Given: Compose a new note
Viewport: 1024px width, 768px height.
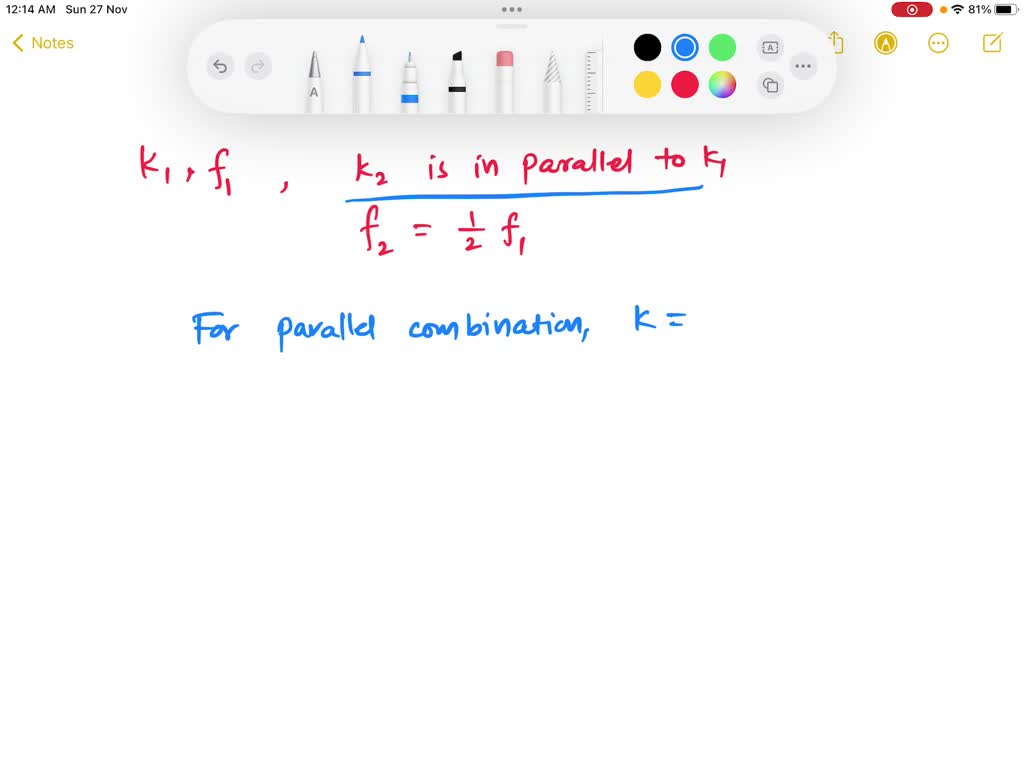Looking at the screenshot, I should [x=992, y=43].
